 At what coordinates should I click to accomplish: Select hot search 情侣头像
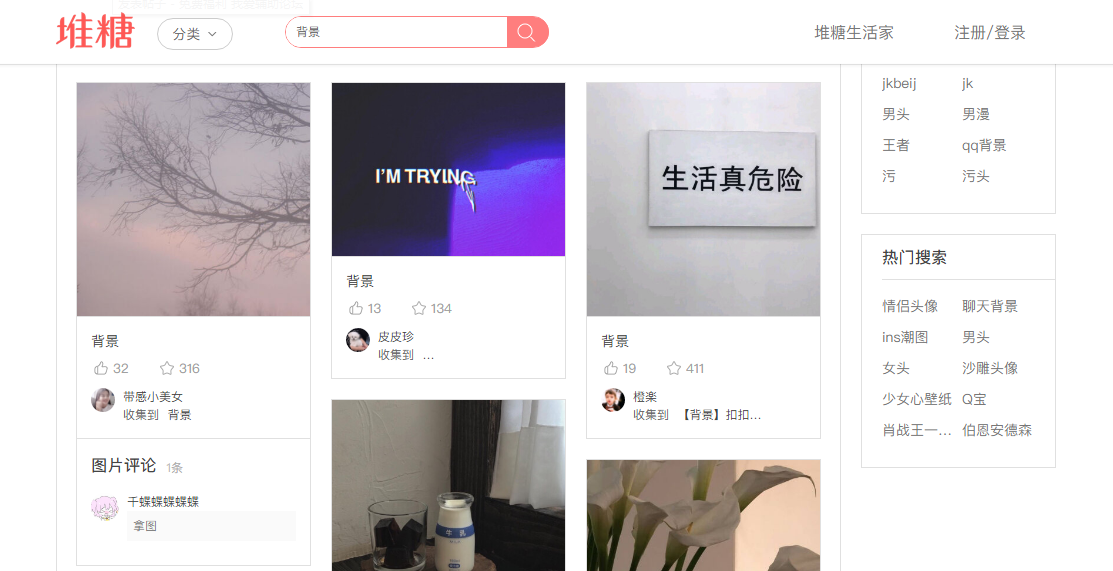[909, 306]
